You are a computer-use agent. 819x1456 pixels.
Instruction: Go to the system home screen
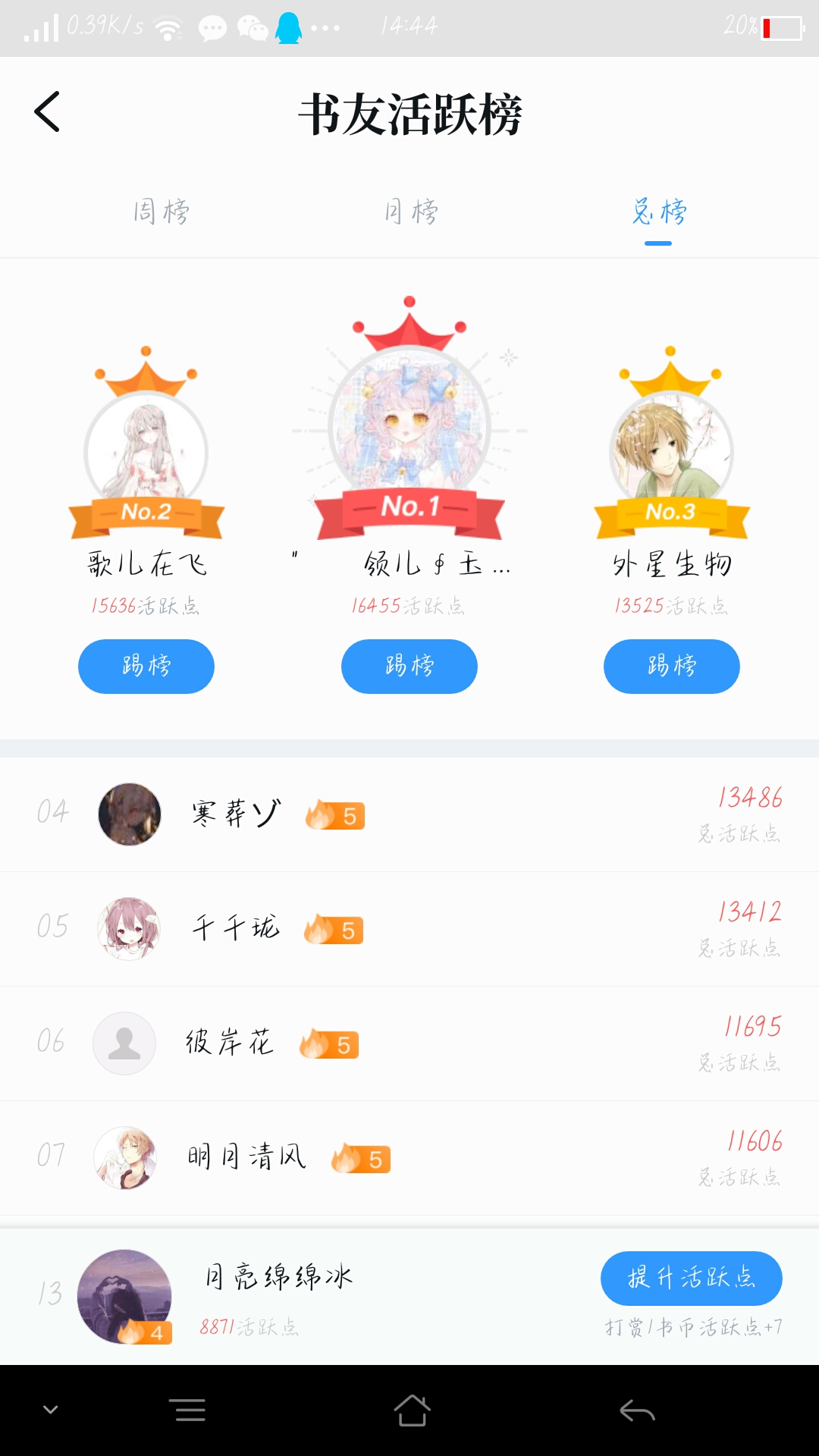pos(412,1410)
